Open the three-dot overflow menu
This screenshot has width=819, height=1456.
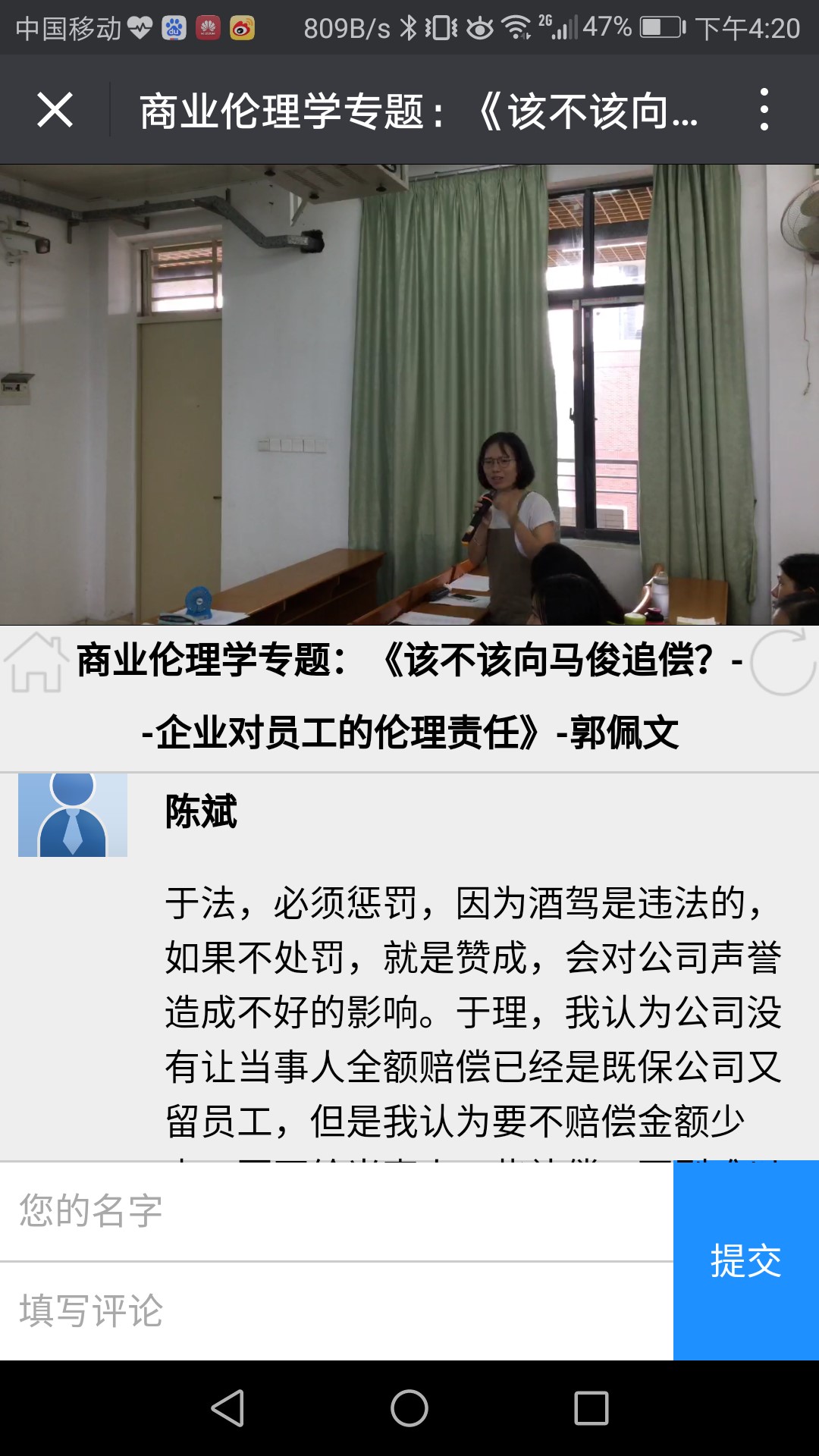click(764, 110)
